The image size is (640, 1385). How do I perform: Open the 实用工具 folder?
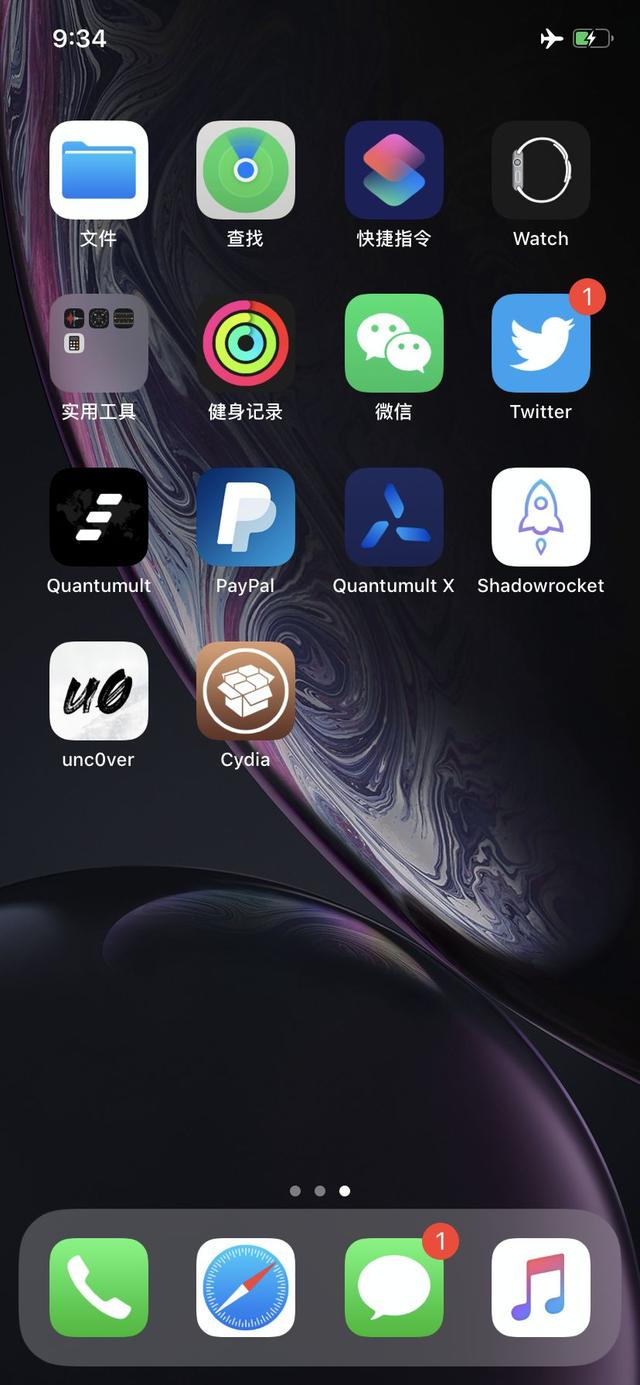[x=99, y=343]
